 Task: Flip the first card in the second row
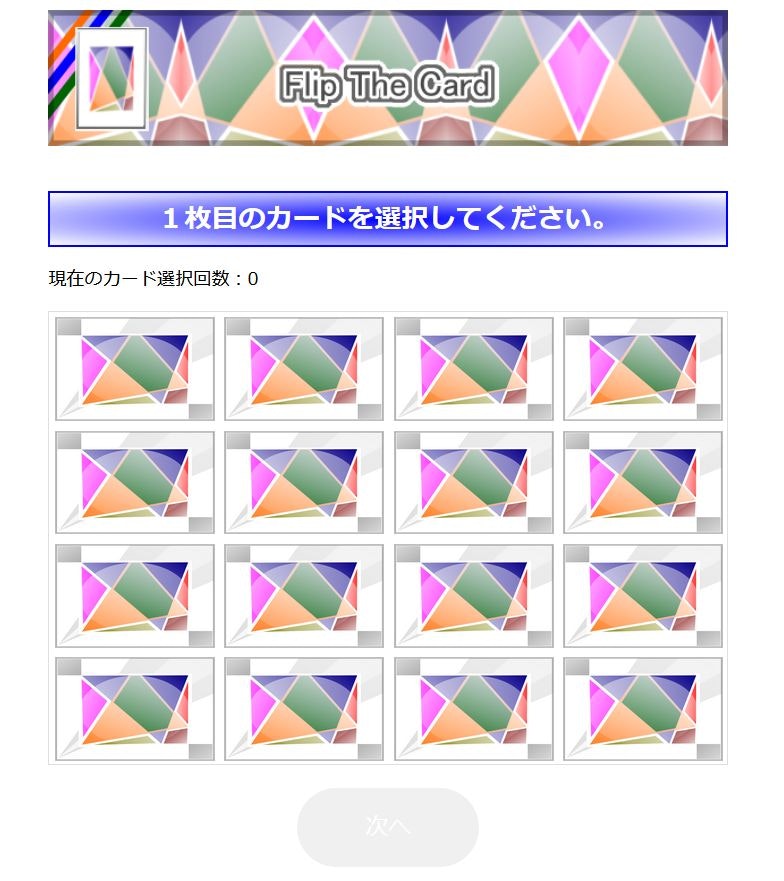(x=135, y=482)
